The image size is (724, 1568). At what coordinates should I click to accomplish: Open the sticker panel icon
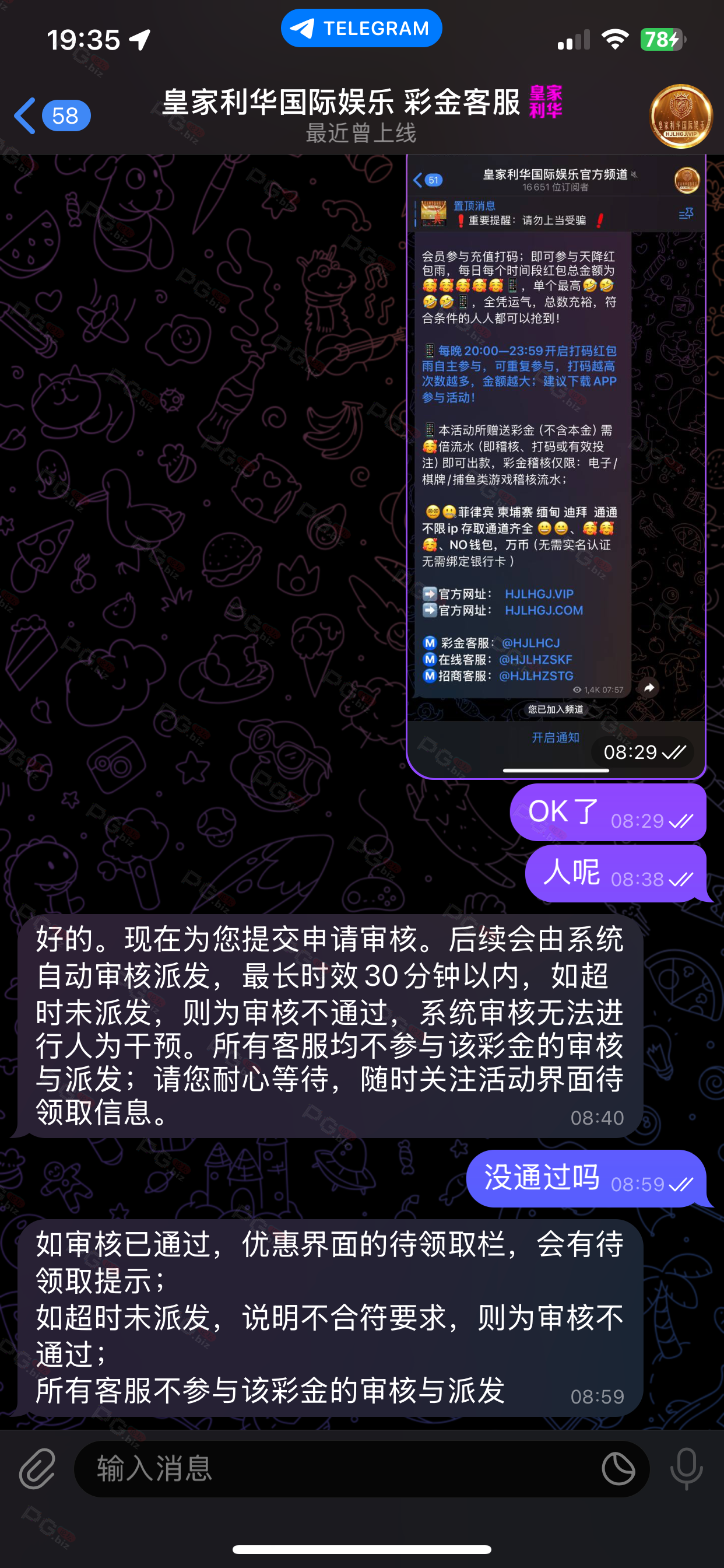[x=618, y=1469]
